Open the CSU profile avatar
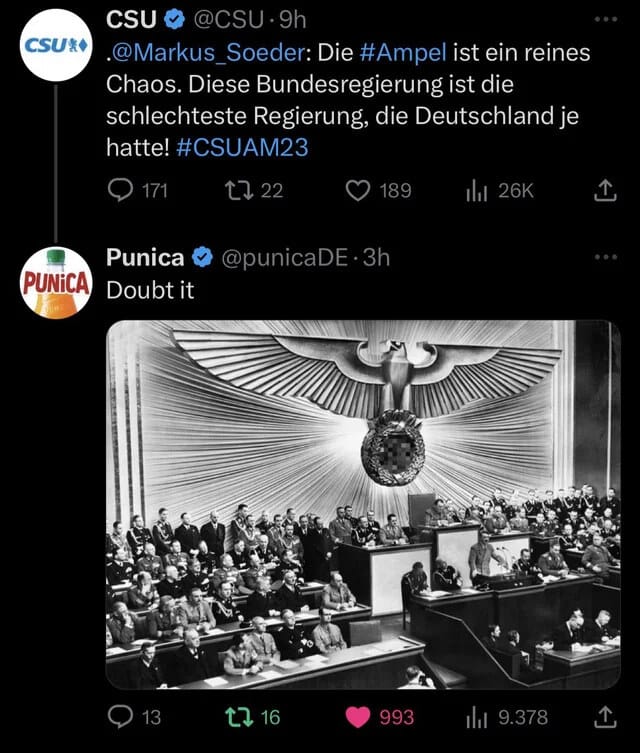 pyautogui.click(x=56, y=44)
